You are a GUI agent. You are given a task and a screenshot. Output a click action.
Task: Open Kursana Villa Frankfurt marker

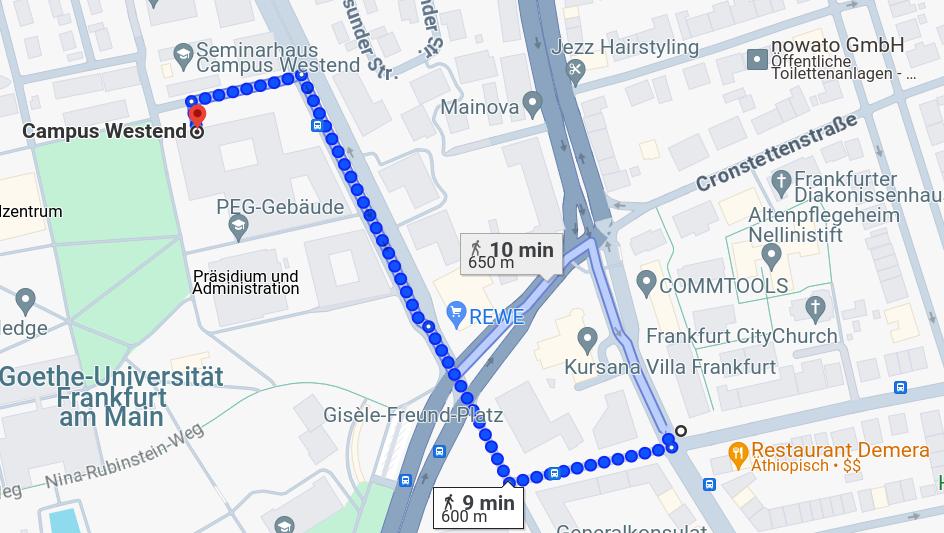click(587, 339)
